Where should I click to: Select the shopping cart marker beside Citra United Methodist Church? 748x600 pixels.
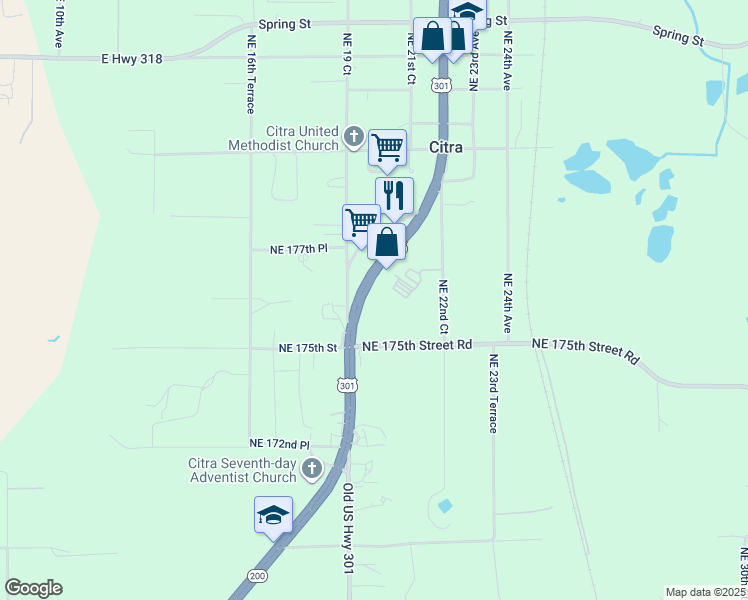click(387, 147)
